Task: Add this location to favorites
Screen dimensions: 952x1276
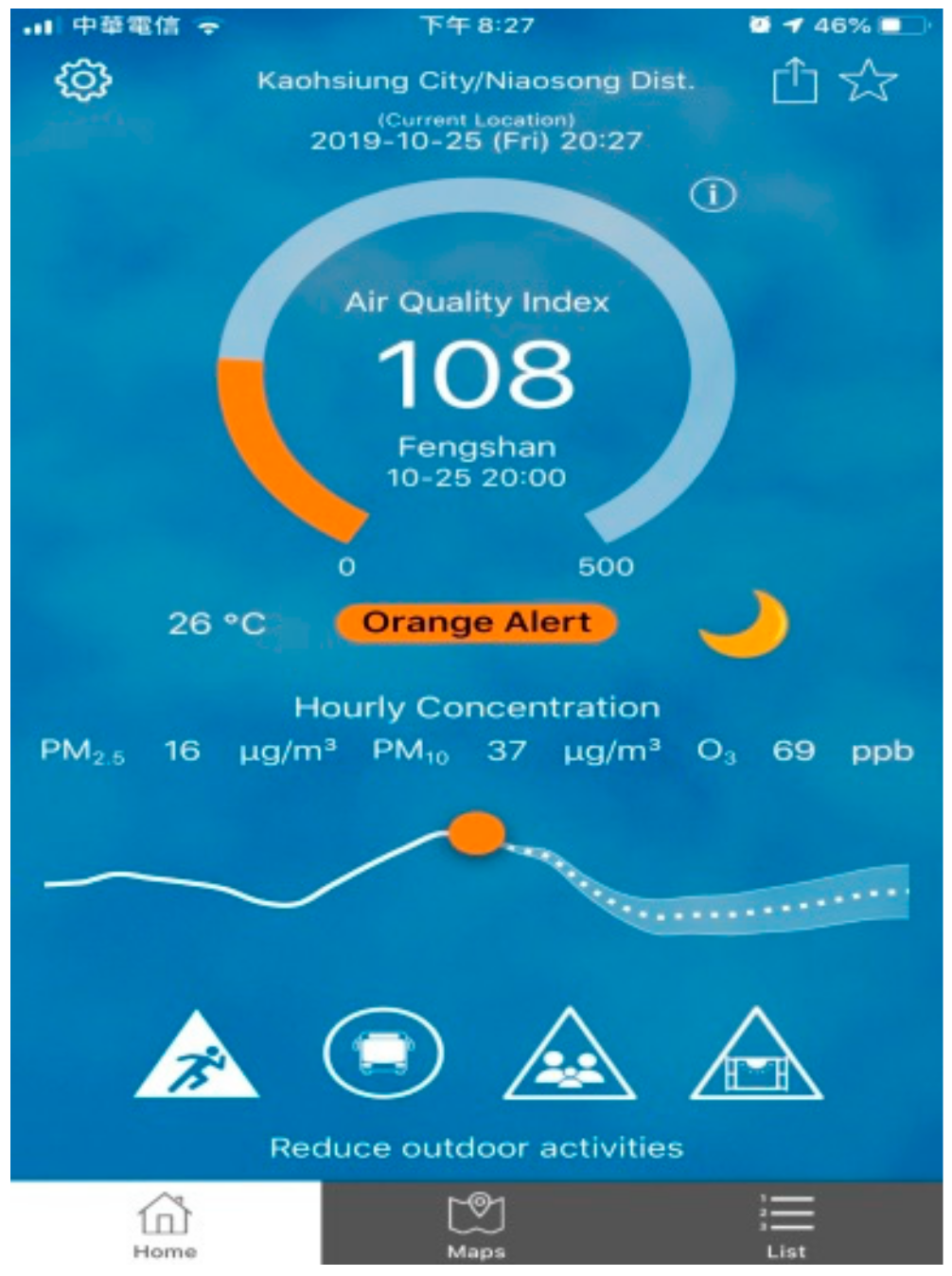Action: coord(868,80)
